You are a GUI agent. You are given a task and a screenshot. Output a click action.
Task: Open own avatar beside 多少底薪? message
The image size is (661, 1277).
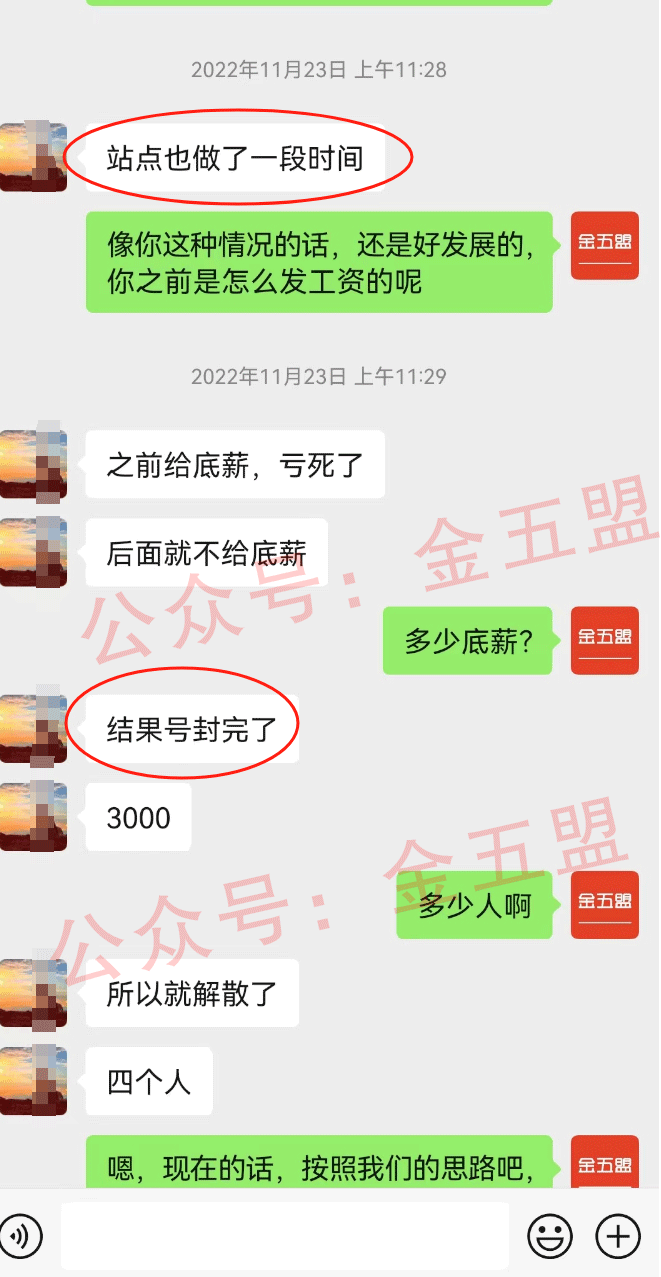pos(605,640)
